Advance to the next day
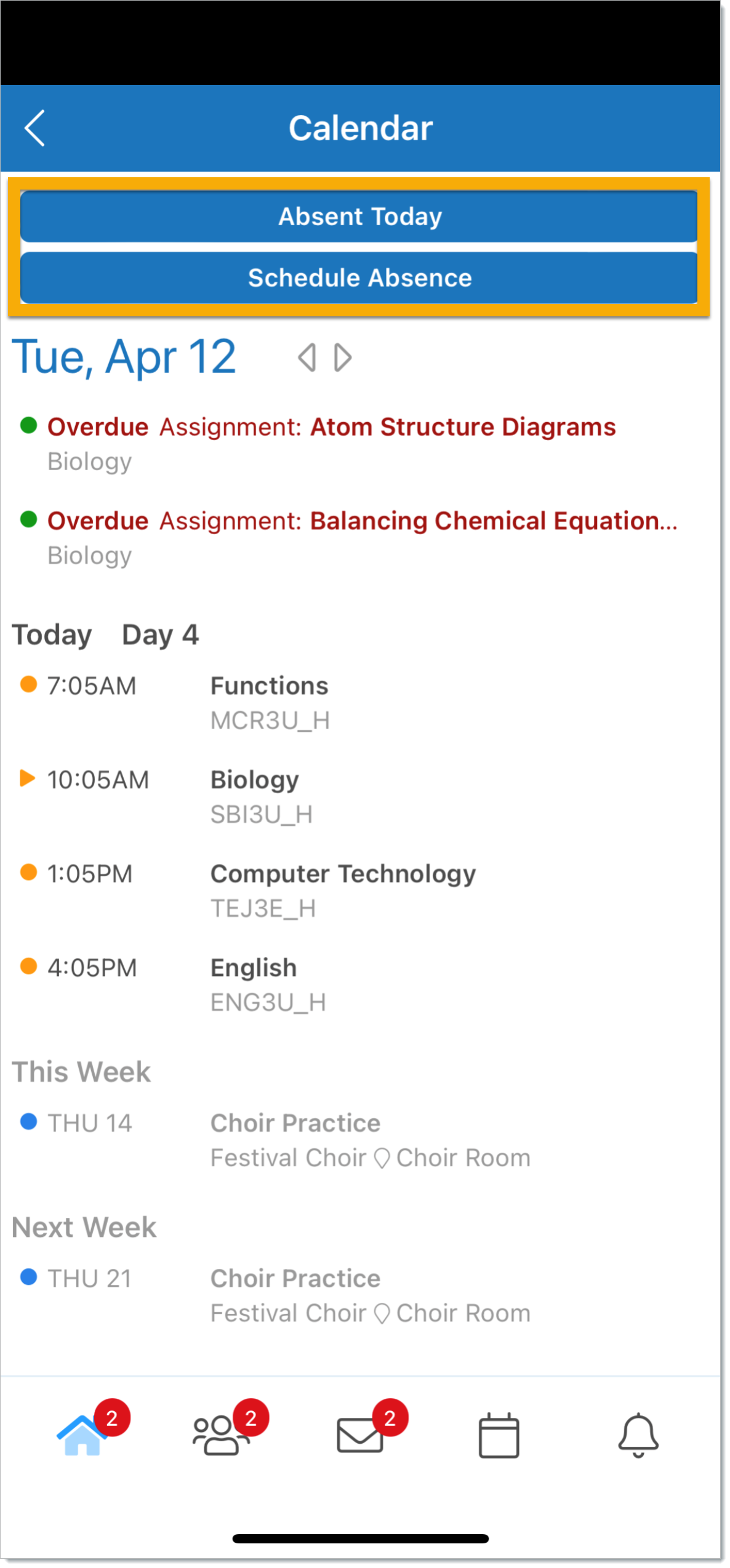Screen dimensions: 730x1568 tap(342, 358)
